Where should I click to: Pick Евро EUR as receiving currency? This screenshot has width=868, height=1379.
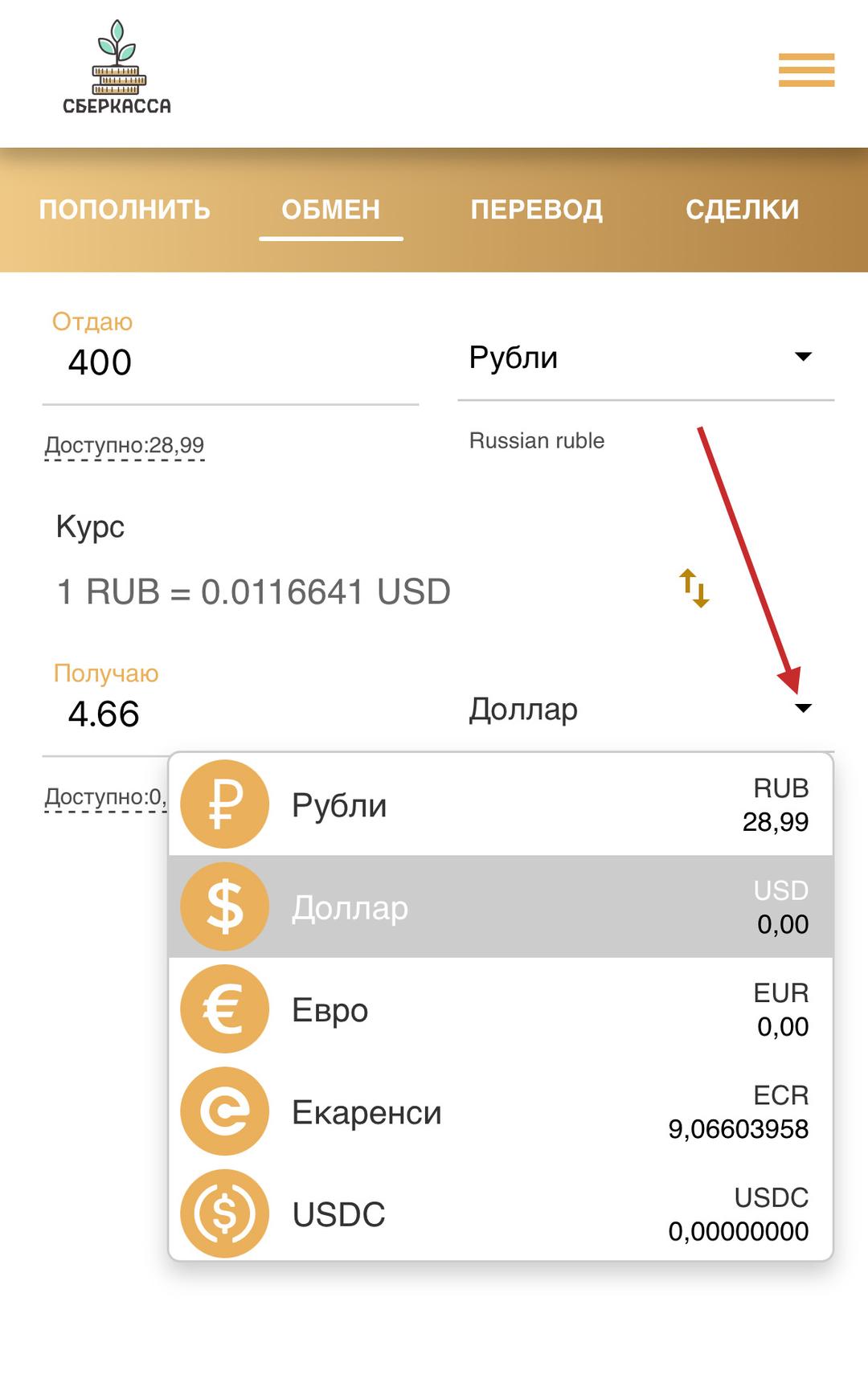pos(500,1010)
